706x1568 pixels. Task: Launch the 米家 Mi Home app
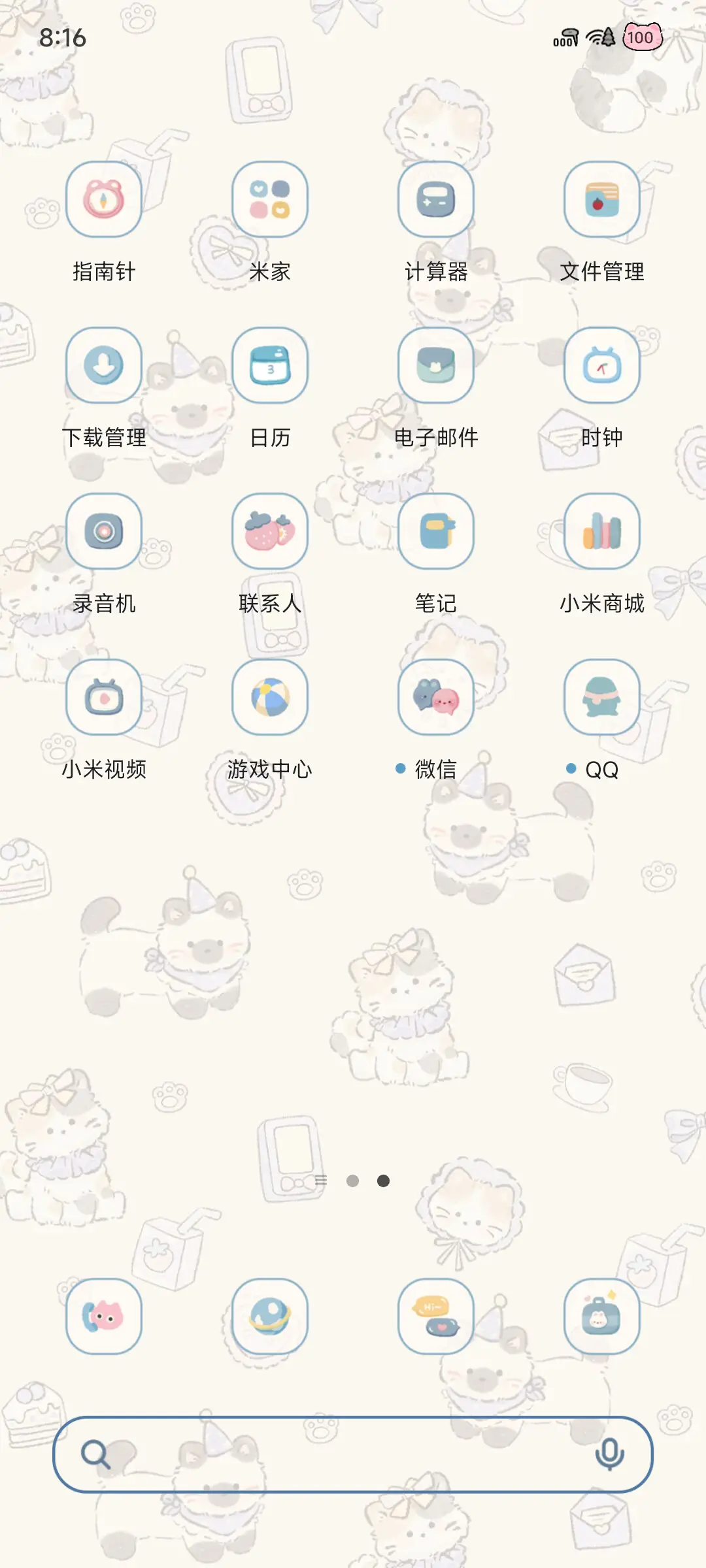(x=269, y=200)
